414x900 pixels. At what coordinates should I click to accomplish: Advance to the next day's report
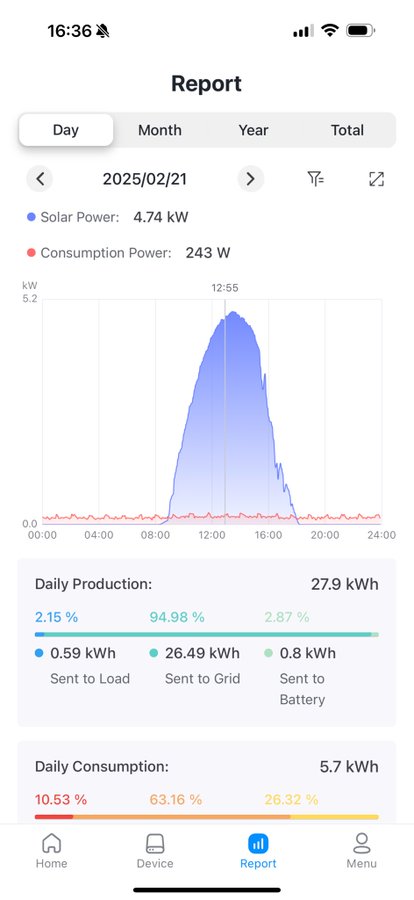(x=250, y=179)
